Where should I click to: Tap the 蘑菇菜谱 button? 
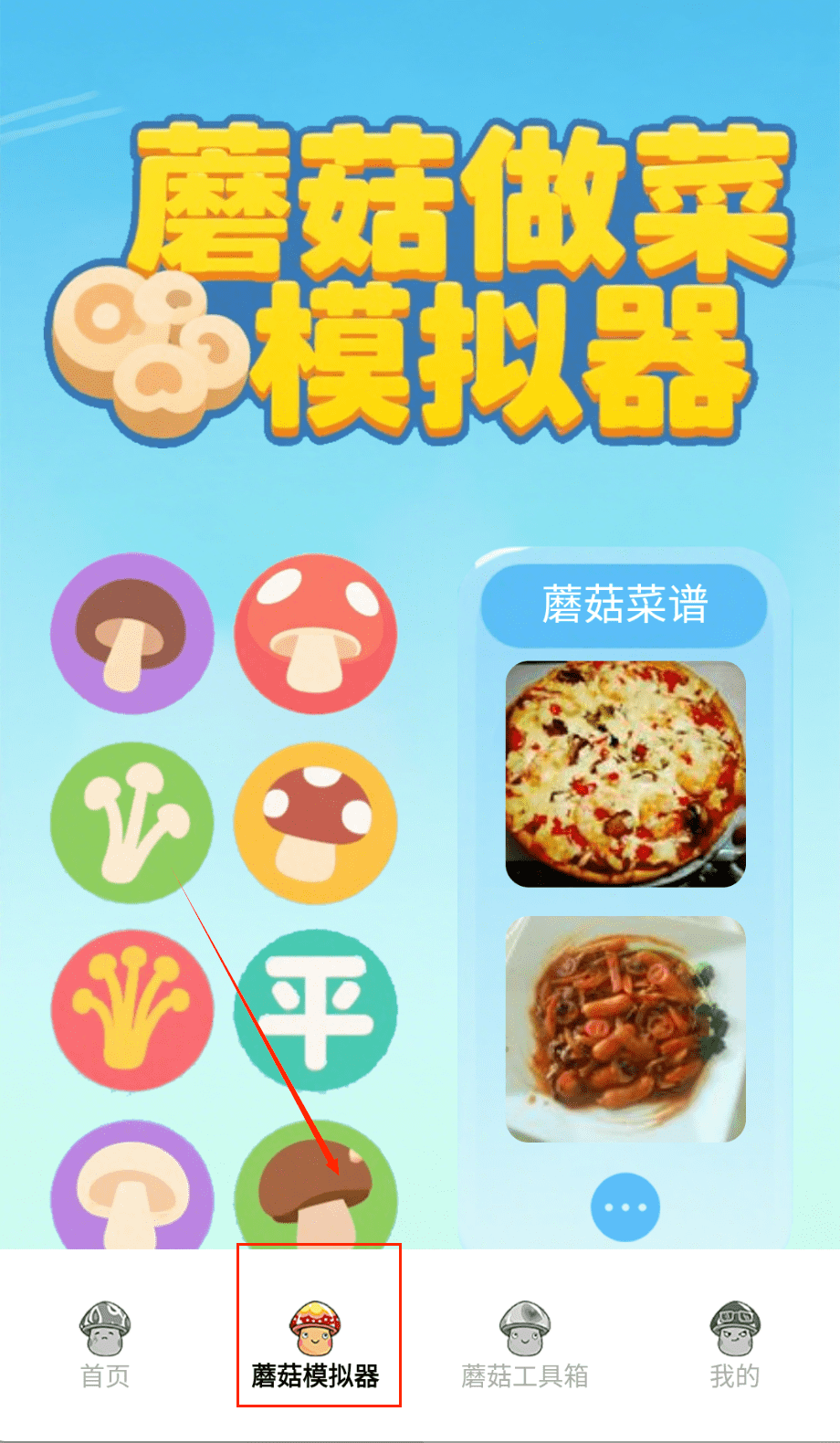click(625, 605)
